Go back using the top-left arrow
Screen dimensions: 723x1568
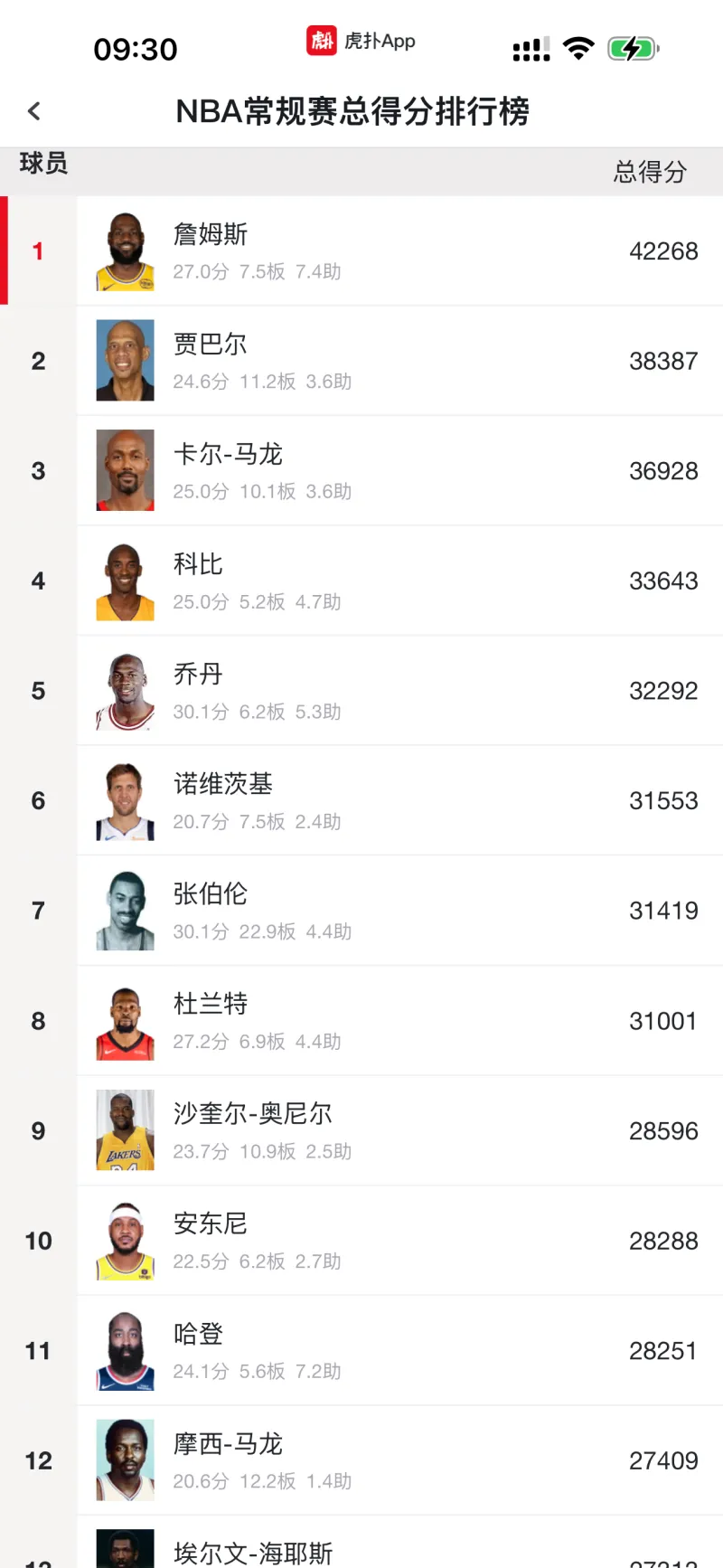[34, 111]
